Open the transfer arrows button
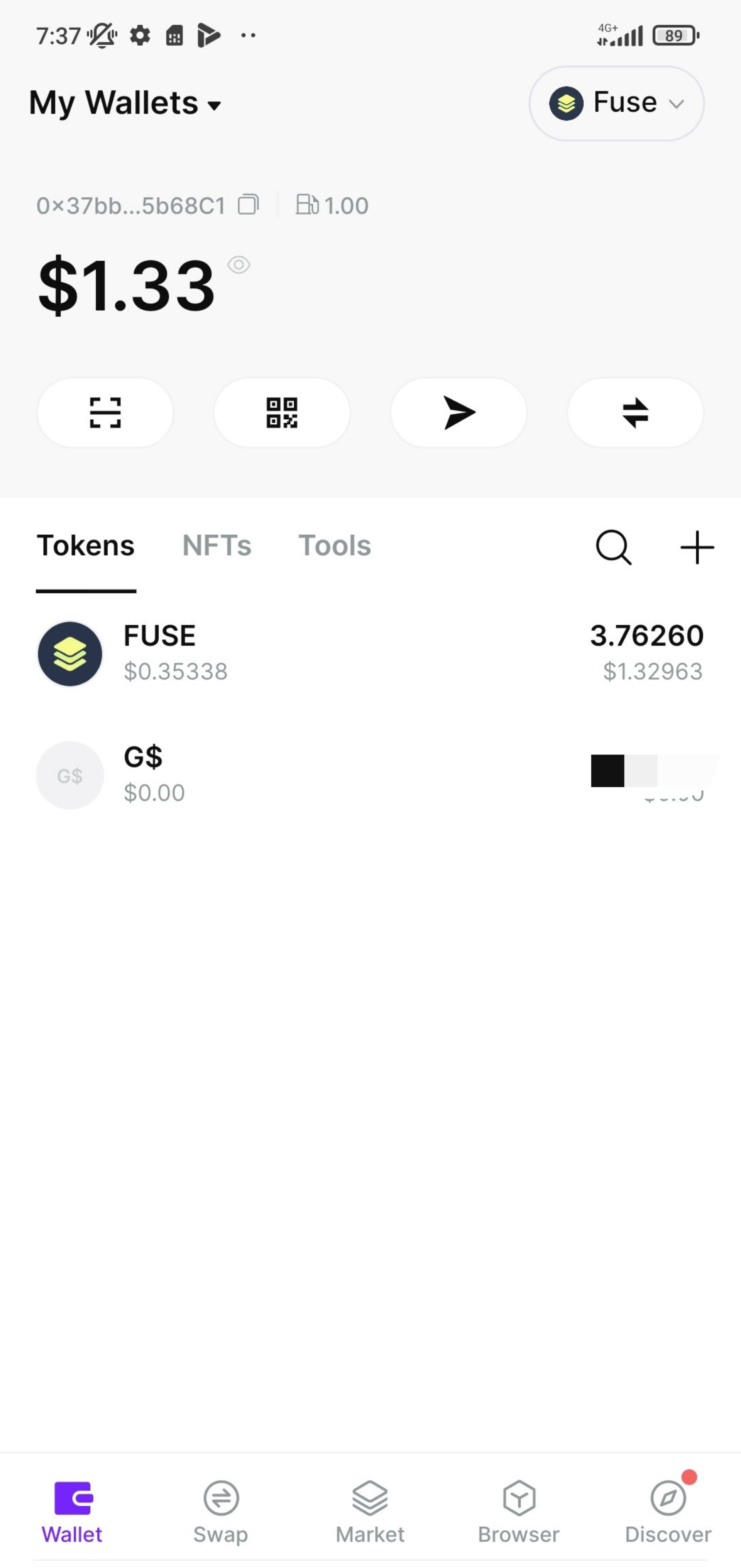 point(635,413)
